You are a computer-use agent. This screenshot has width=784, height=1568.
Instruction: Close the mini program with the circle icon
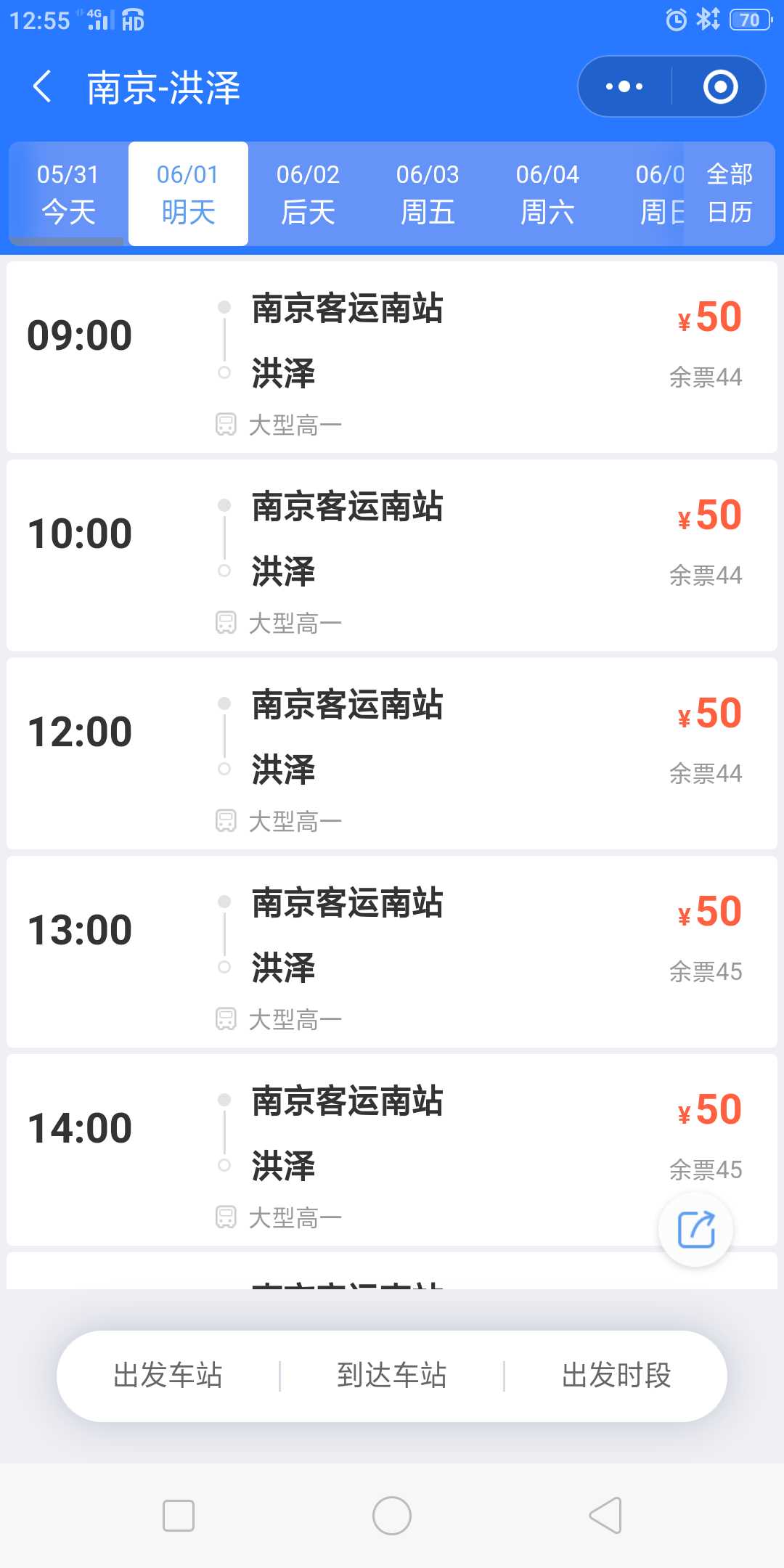click(x=720, y=87)
